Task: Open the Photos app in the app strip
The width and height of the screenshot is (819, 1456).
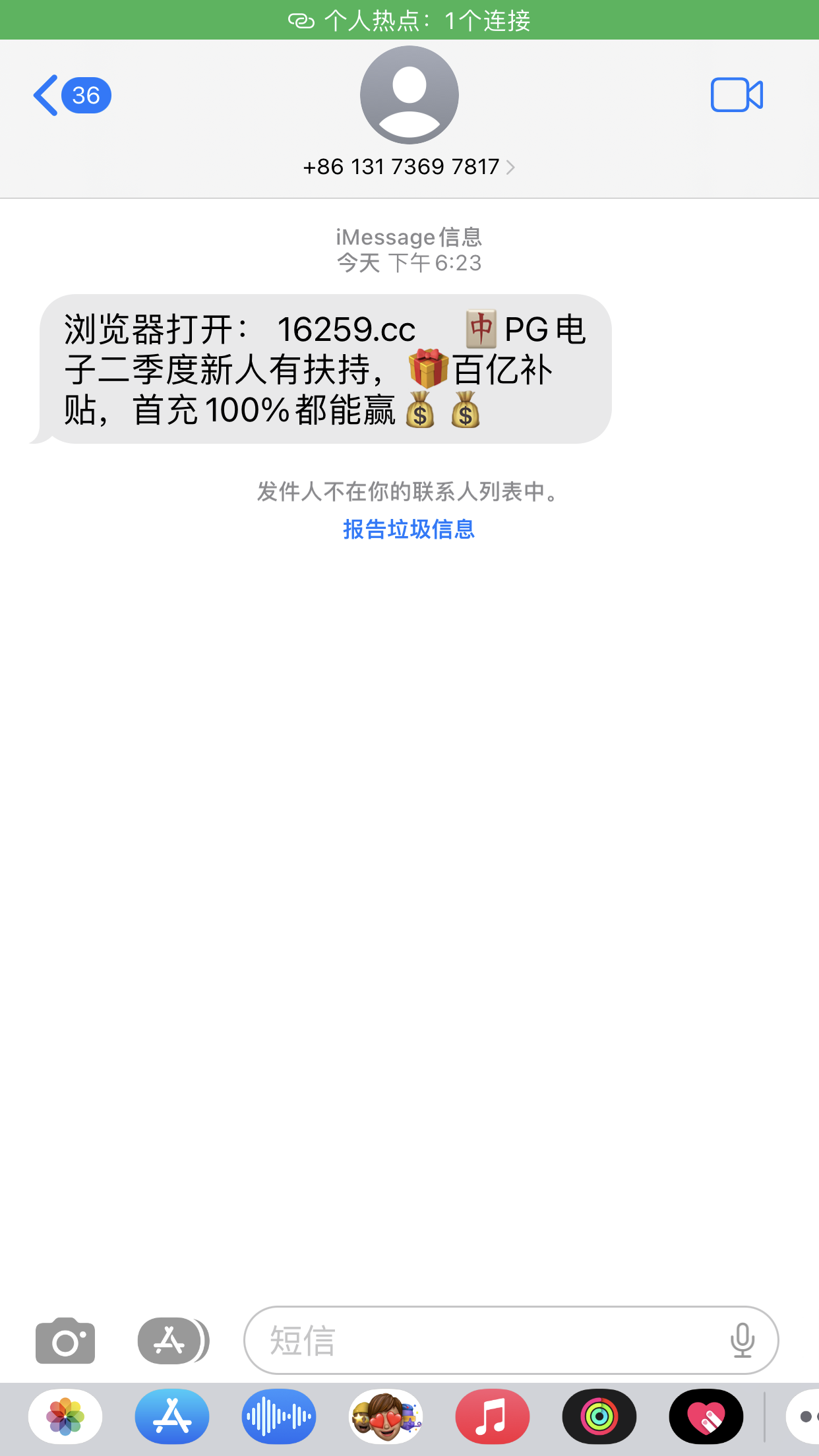Action: [x=65, y=1416]
